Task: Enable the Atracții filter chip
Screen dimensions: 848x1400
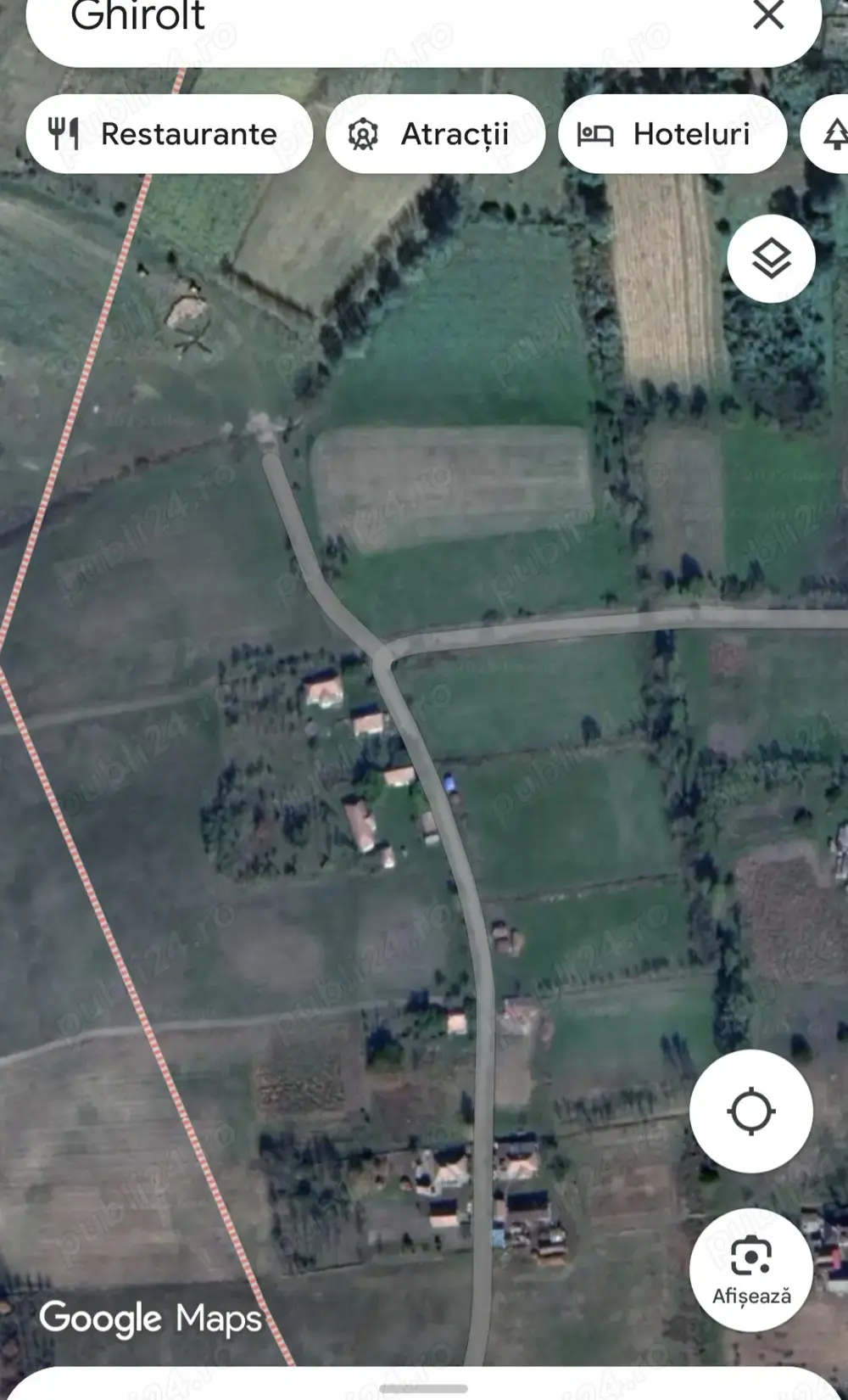Action: tap(437, 132)
